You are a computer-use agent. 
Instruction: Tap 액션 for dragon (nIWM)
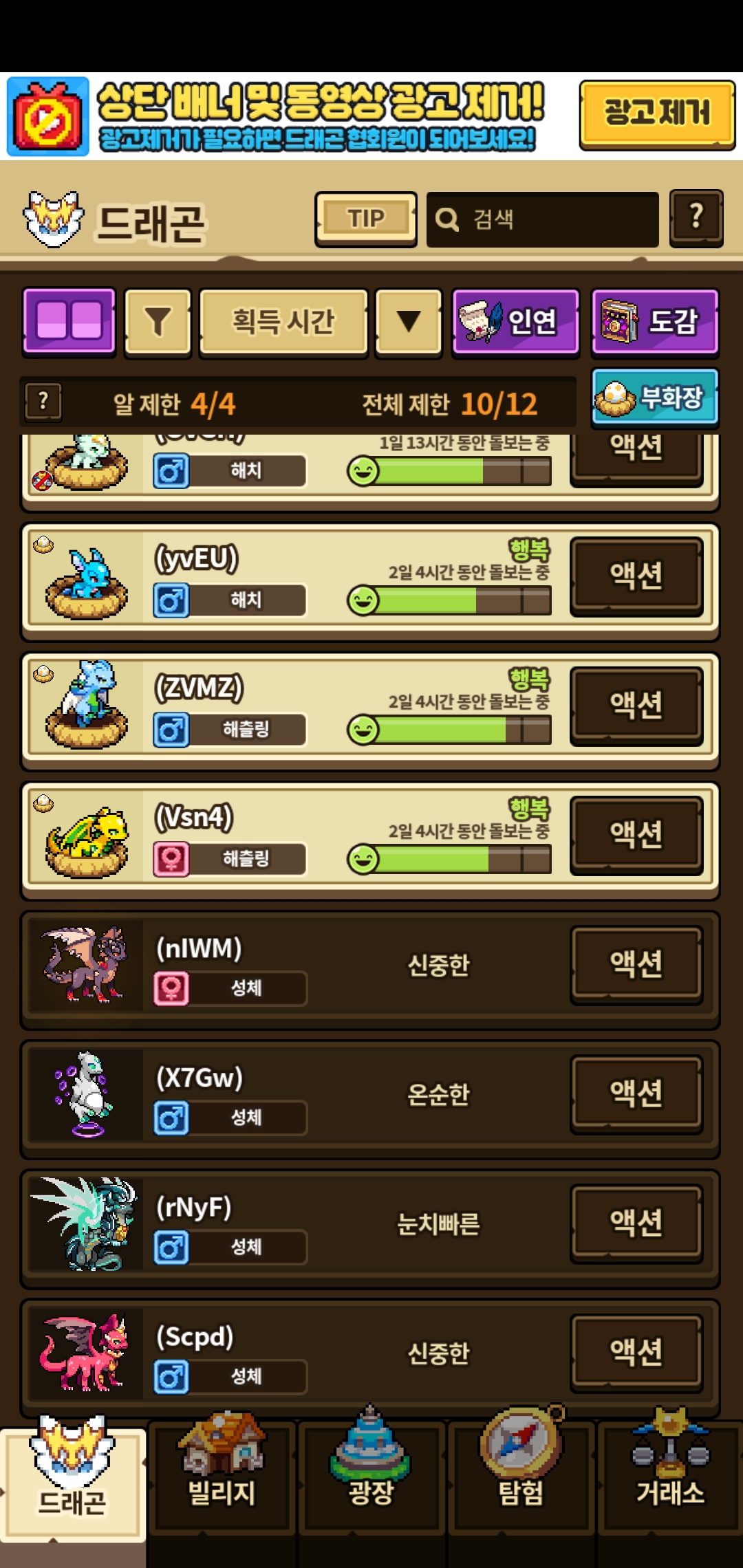pyautogui.click(x=636, y=964)
